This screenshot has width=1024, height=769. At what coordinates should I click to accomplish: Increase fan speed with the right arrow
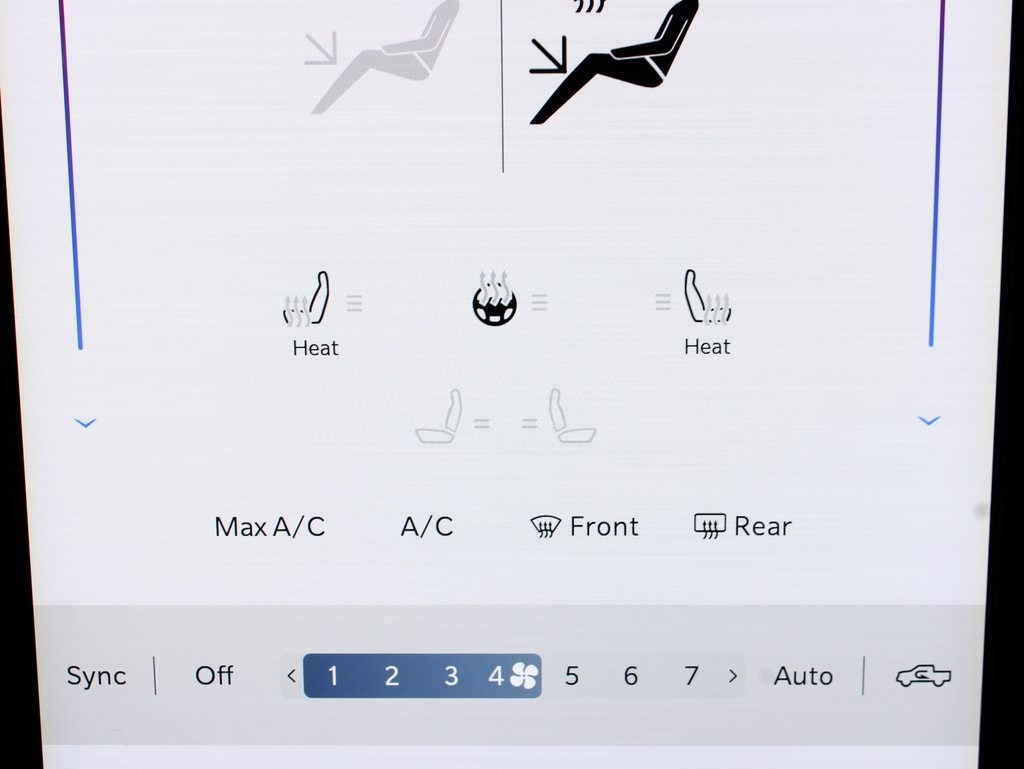(x=733, y=677)
